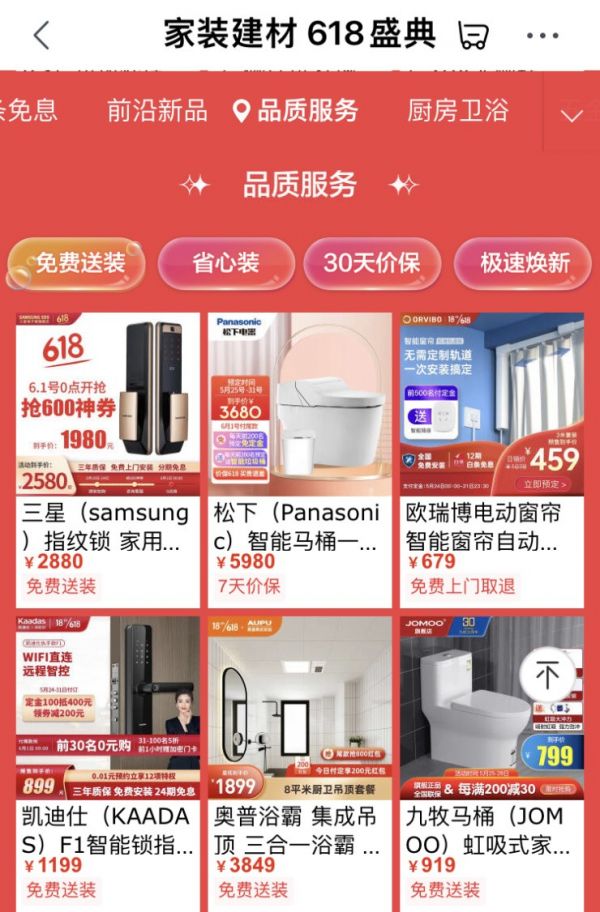Go back from 家装建材 618 盛典
This screenshot has height=912, width=600.
pyautogui.click(x=41, y=35)
